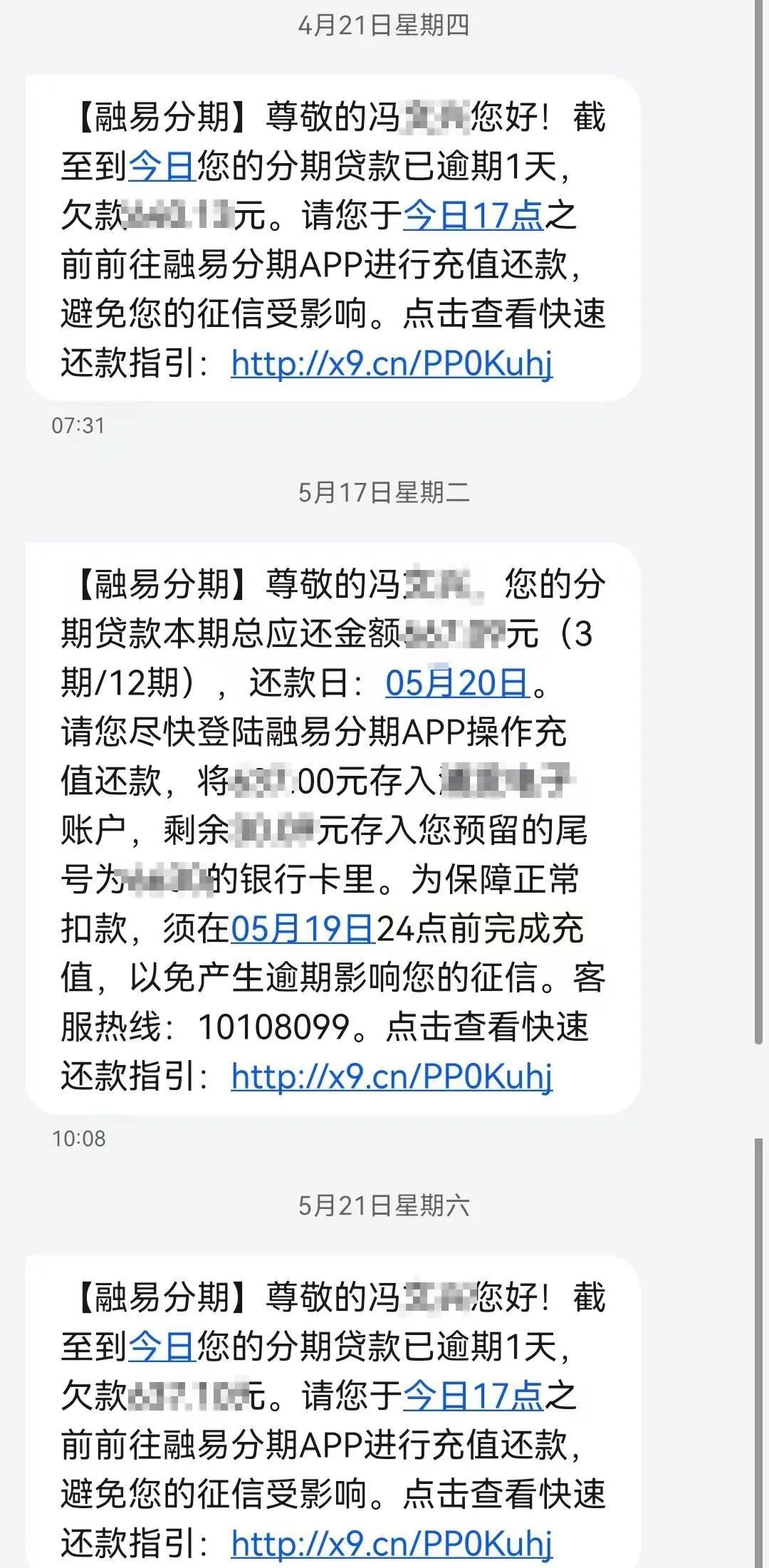Screen dimensions: 769x1568
Task: Open the repayment guide link in May 17 message
Action: [392, 1076]
